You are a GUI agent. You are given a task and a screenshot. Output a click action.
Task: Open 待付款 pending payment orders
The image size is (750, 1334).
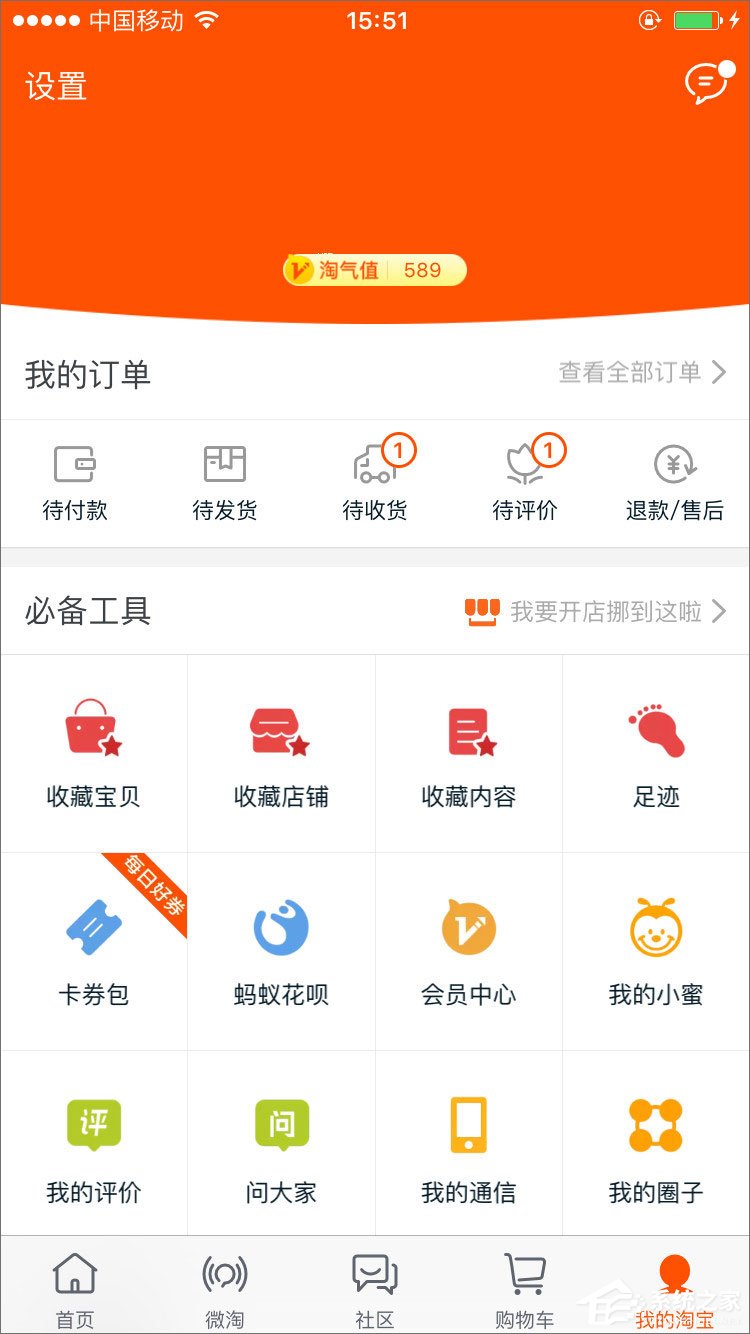pos(75,483)
